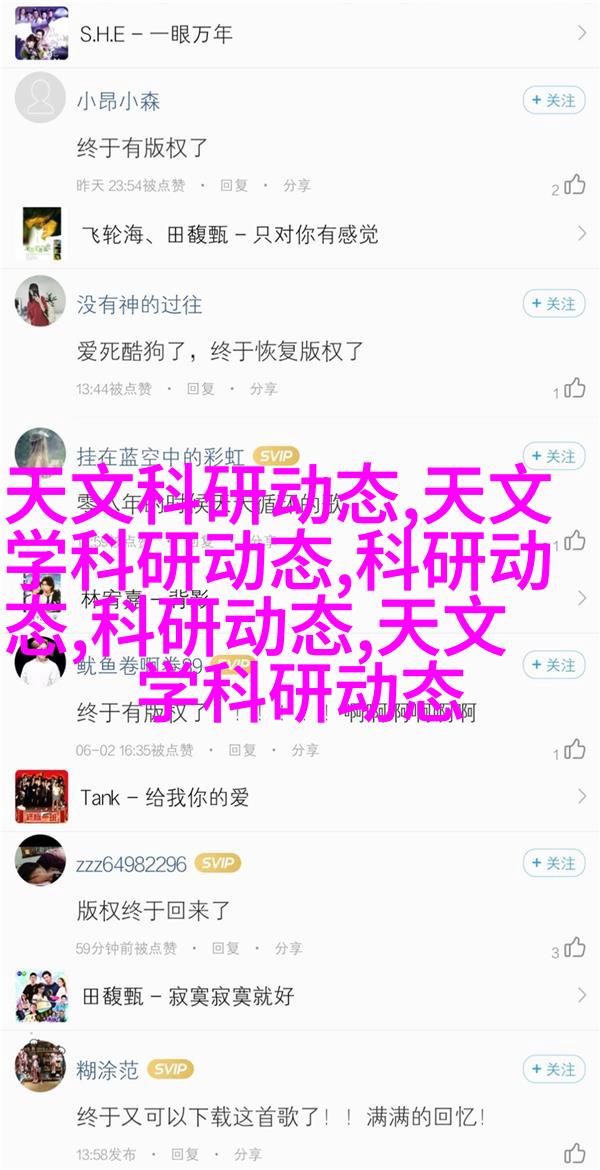The width and height of the screenshot is (600, 1170).
Task: Share 小昂小森's comment
Action: pyautogui.click(x=296, y=185)
